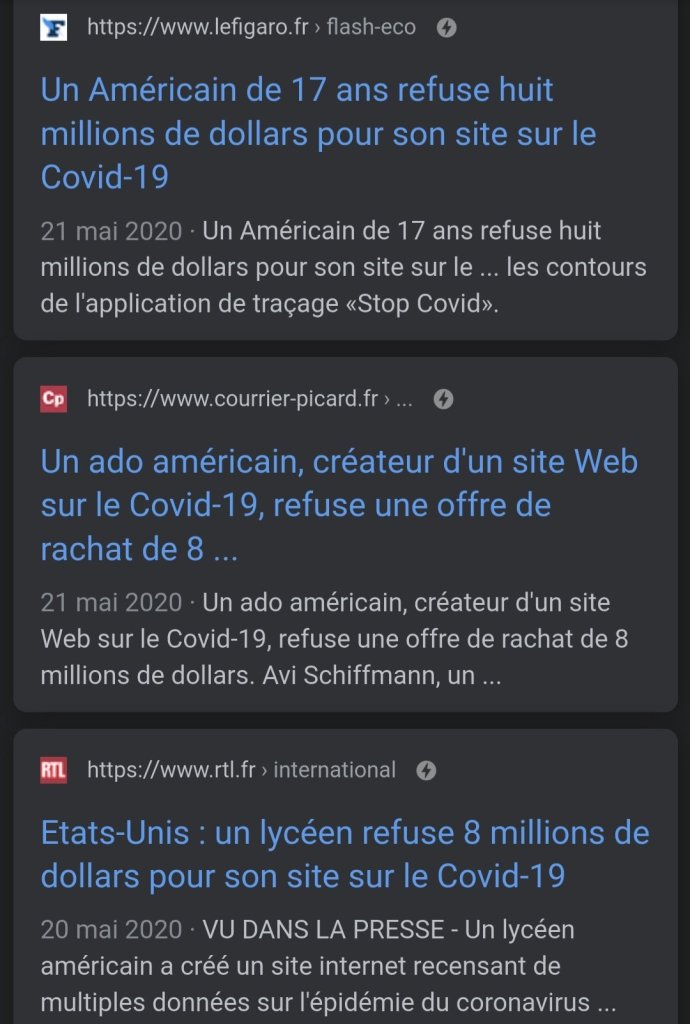Tap the AMP lightning icon beside rtl.fr
690x1024 pixels.
[426, 770]
